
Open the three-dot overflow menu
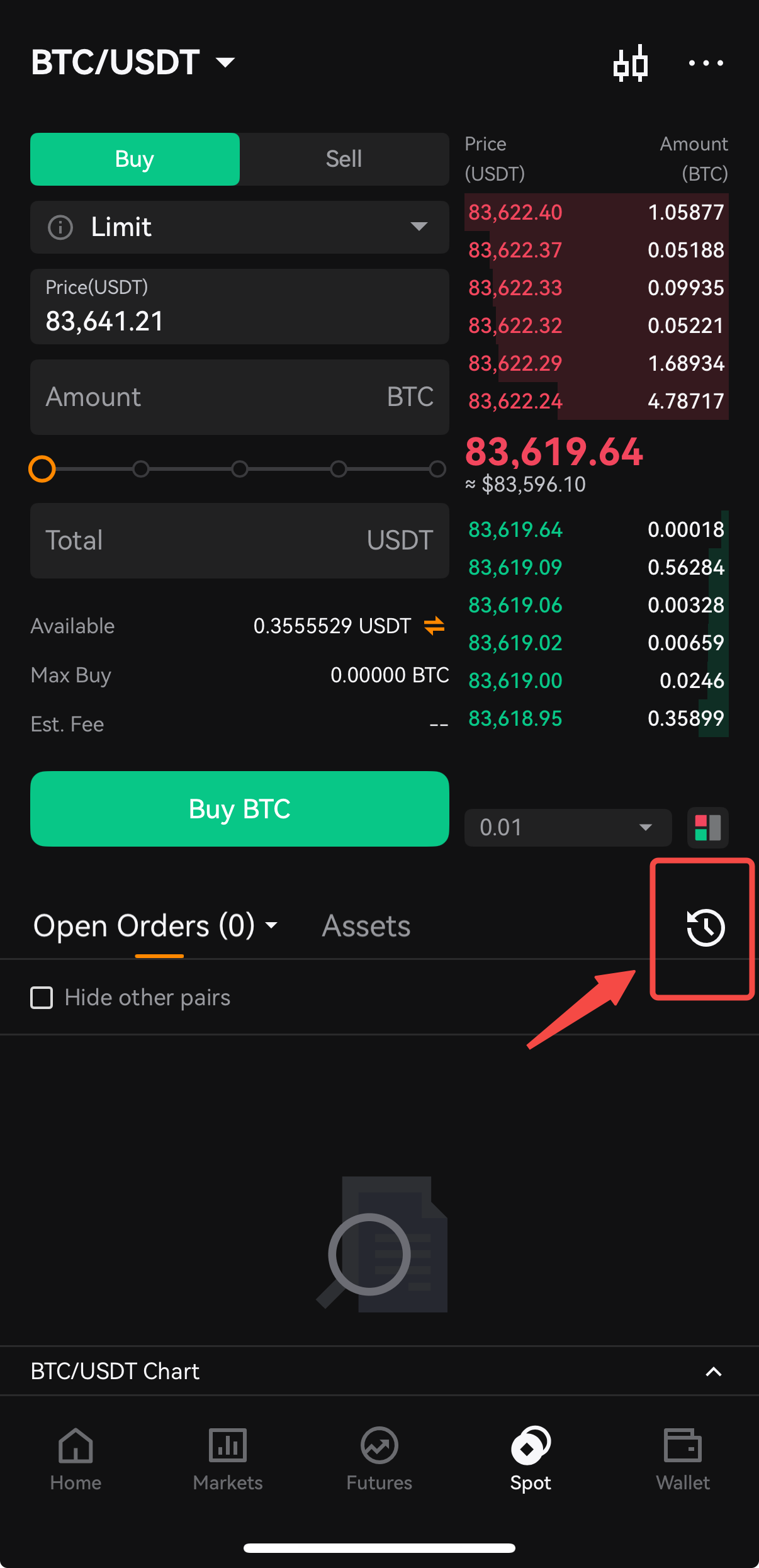click(x=706, y=63)
